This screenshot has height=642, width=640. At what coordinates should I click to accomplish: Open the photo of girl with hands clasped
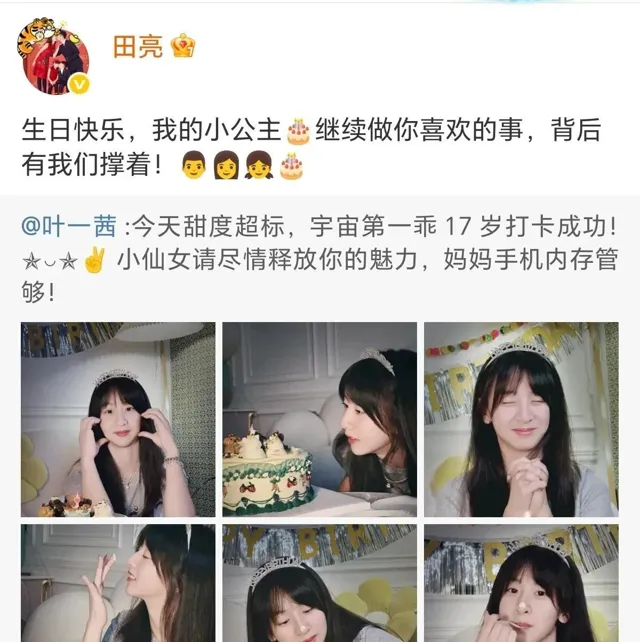(x=521, y=419)
